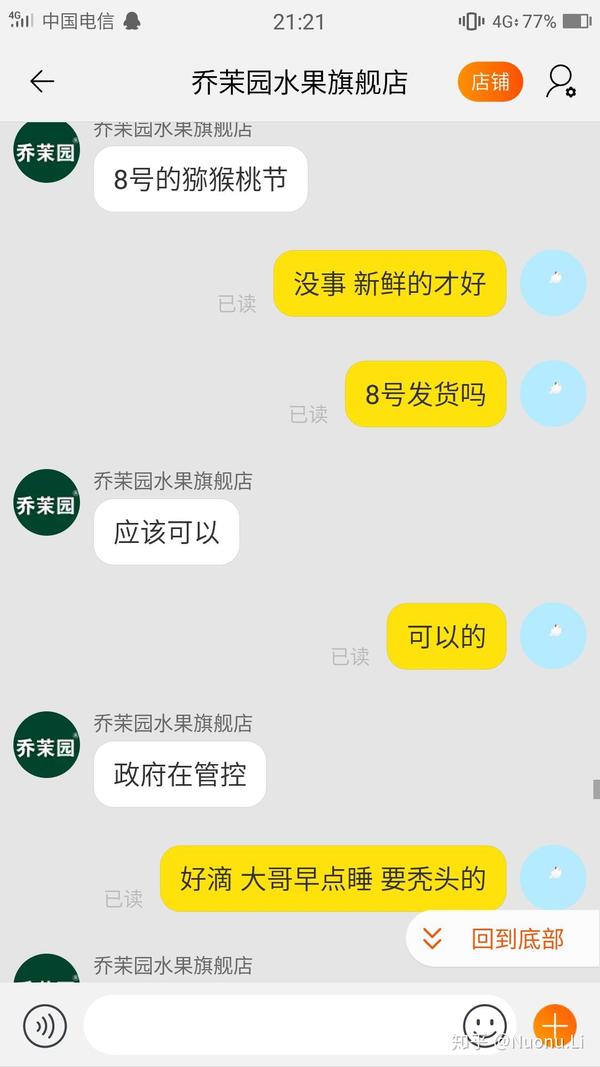Open 乔茉园 avatar beside 应该可以 message
Image resolution: width=600 pixels, height=1067 pixels.
pyautogui.click(x=46, y=503)
